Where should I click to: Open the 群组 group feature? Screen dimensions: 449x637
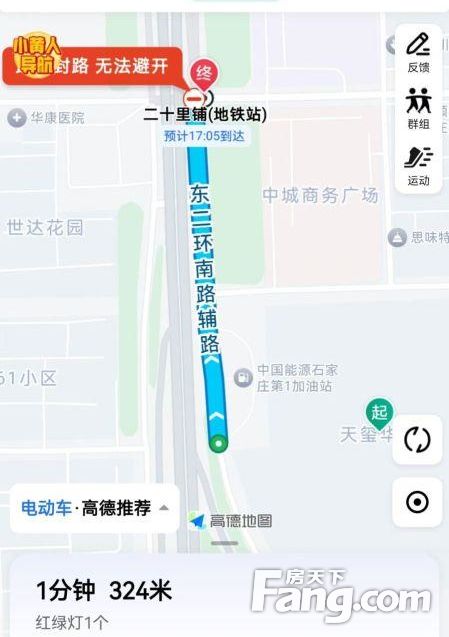[x=418, y=109]
